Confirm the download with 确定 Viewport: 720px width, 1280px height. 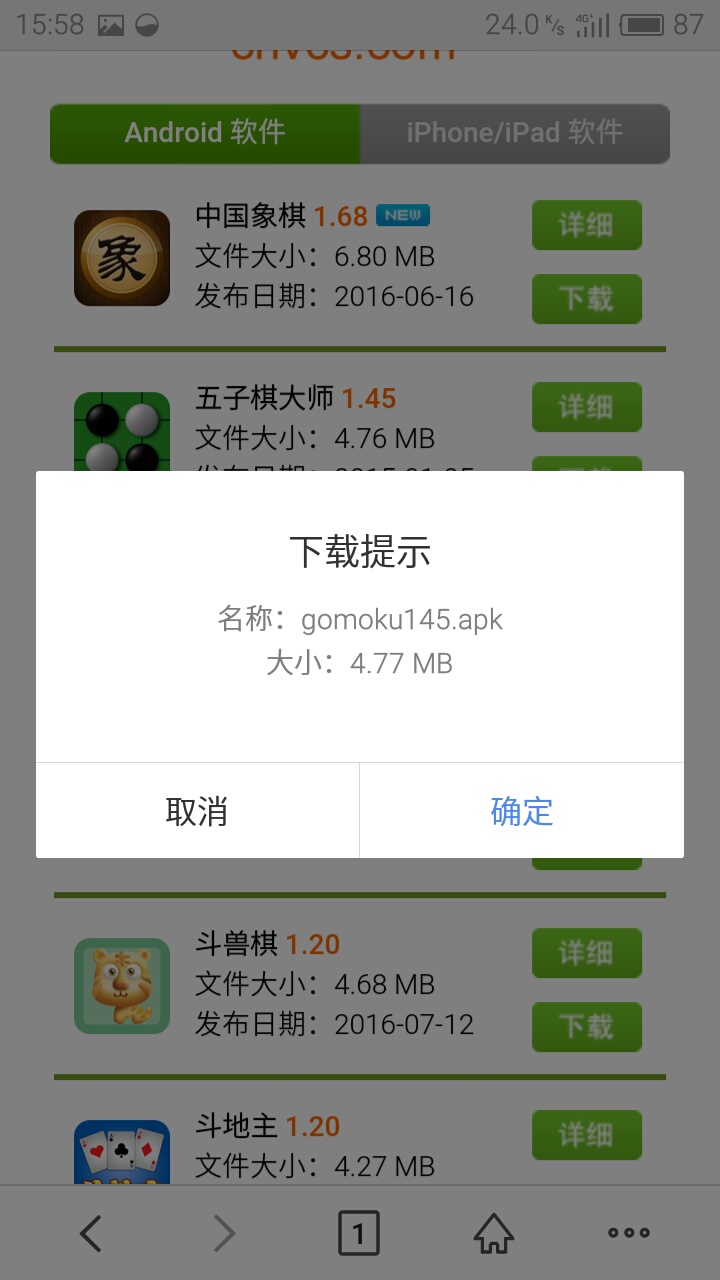tap(522, 811)
